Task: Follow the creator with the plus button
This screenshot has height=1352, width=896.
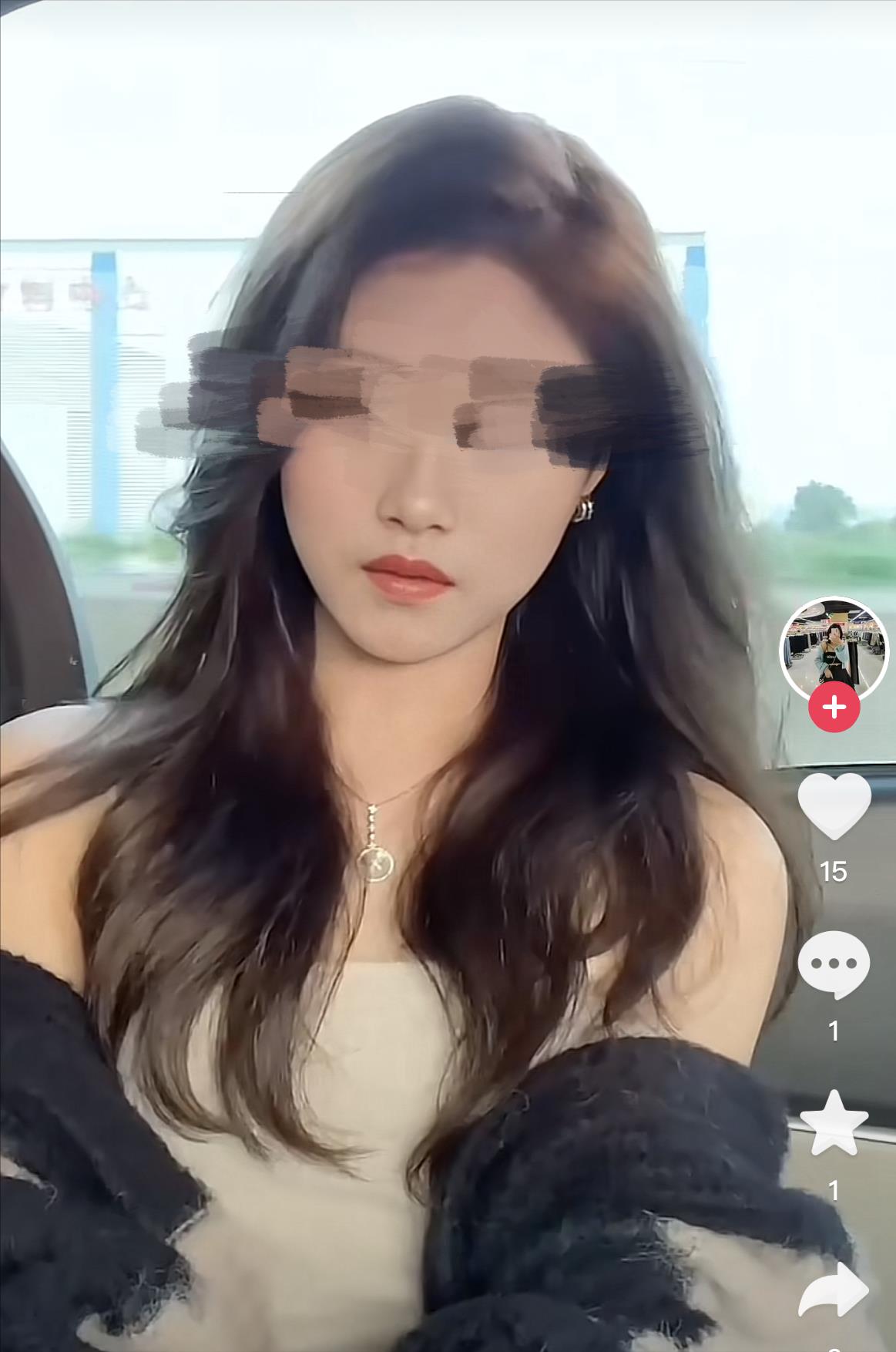Action: pyautogui.click(x=834, y=707)
